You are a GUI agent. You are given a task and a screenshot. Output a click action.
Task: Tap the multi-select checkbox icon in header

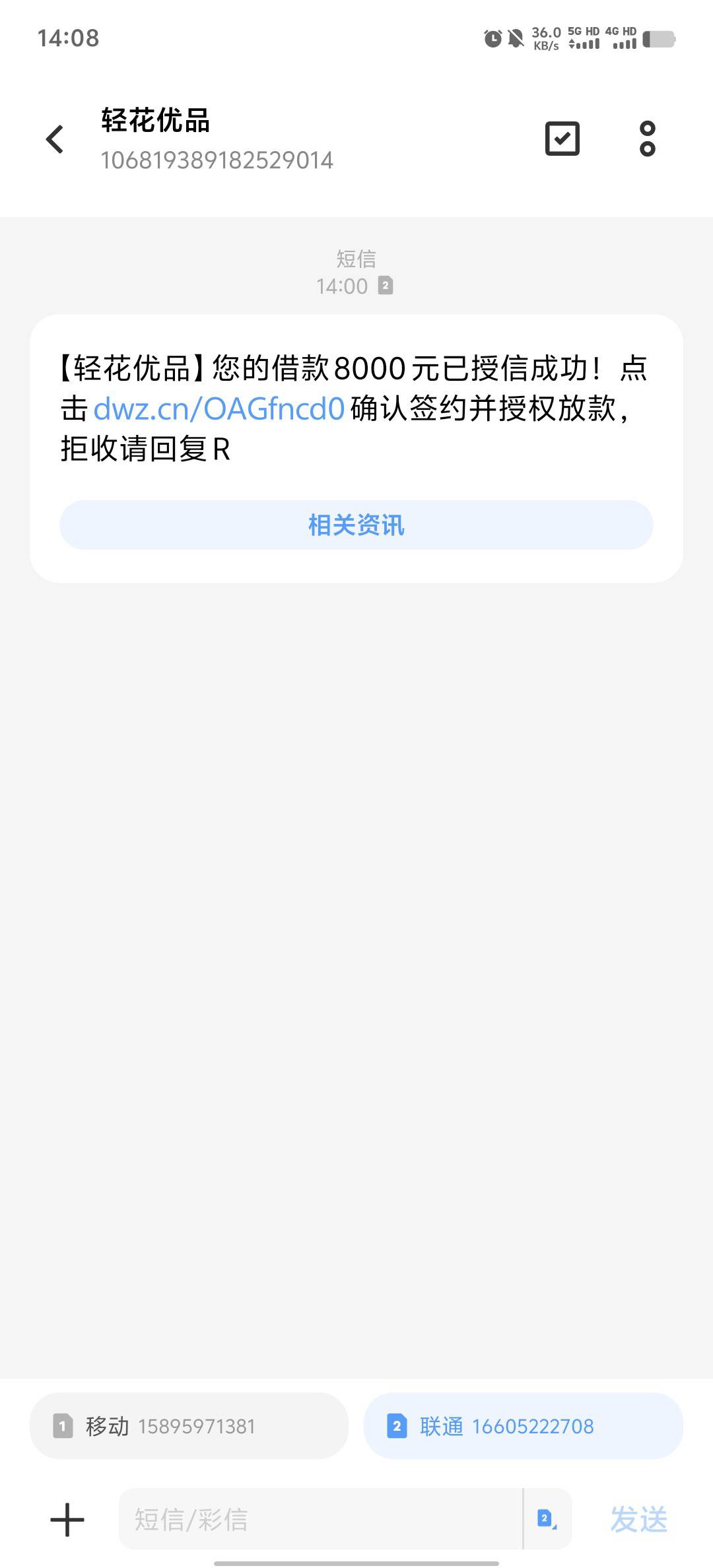[562, 139]
